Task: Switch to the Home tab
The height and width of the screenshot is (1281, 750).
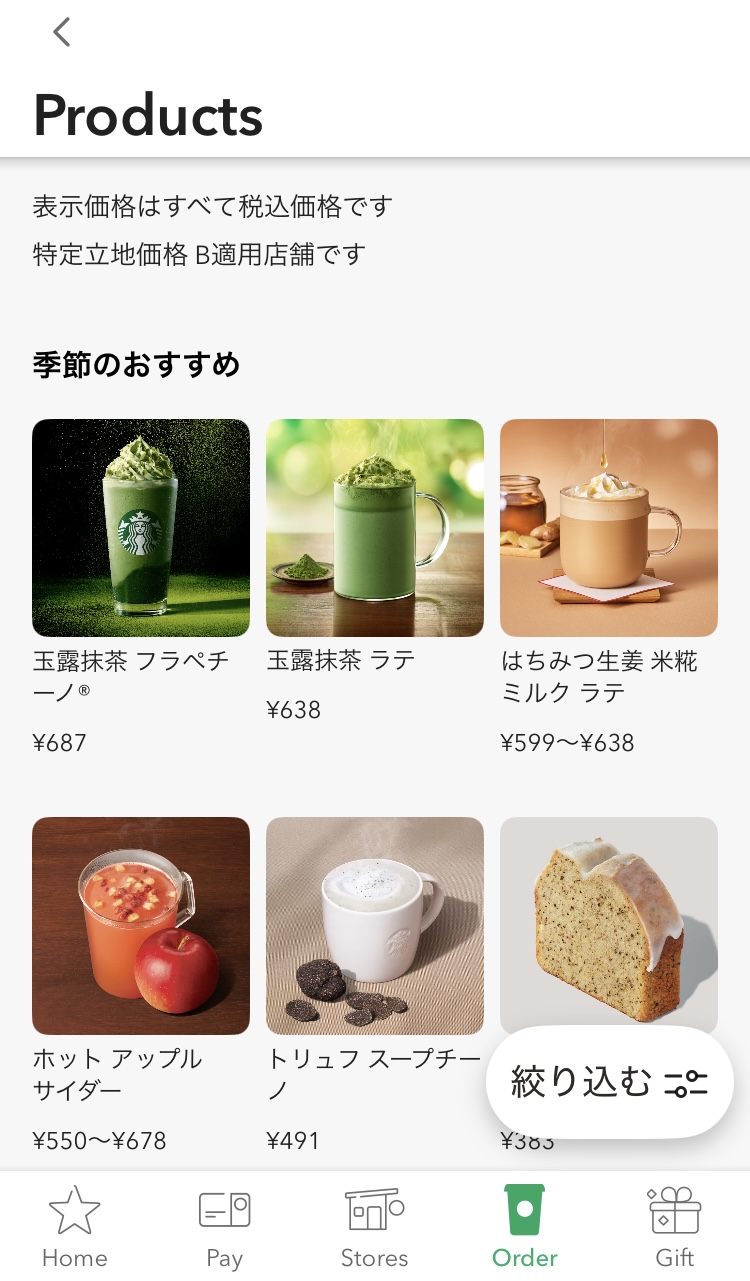Action: (75, 1226)
